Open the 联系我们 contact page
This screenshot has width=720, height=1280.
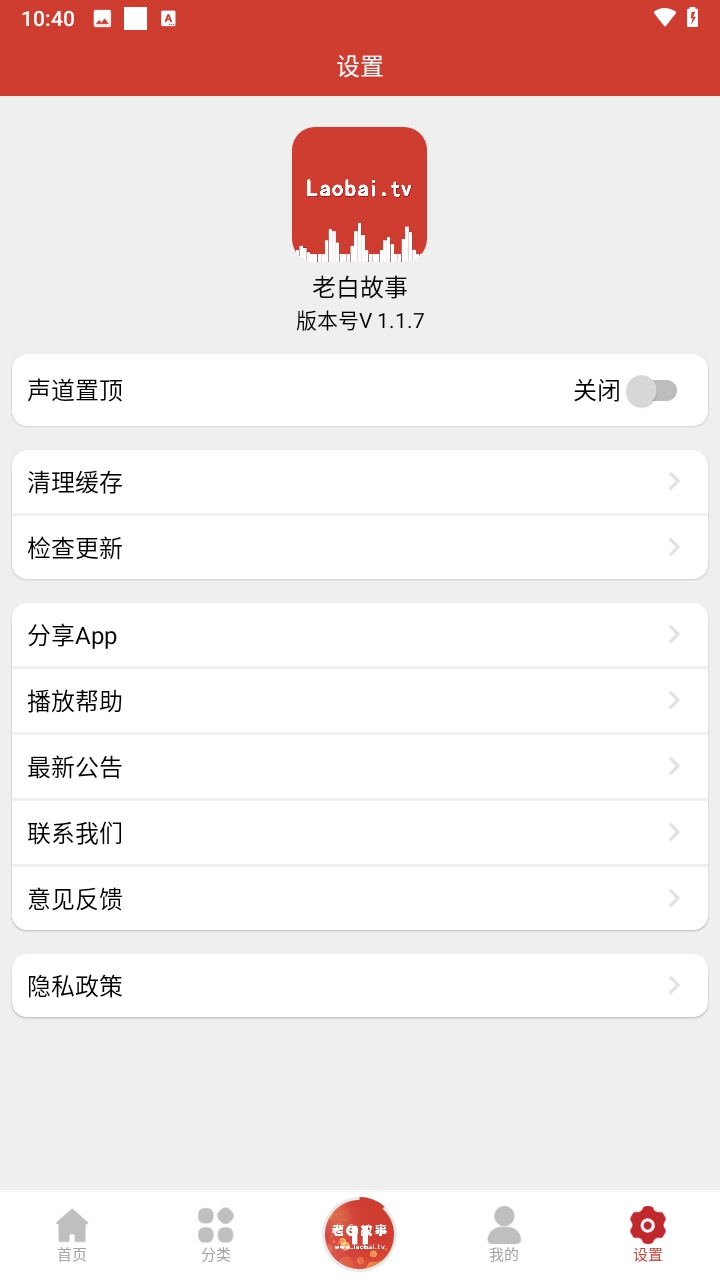(359, 833)
